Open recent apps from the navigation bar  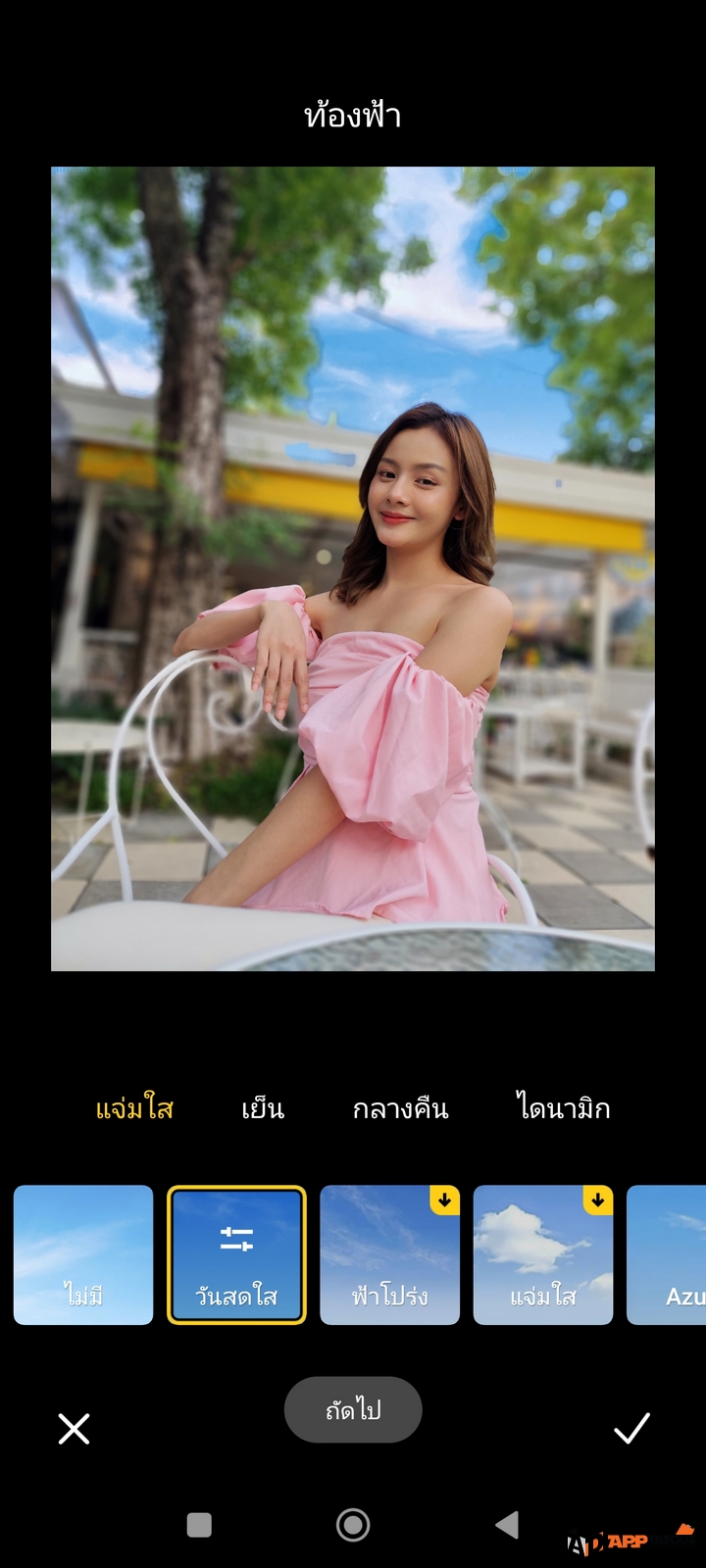[x=199, y=1525]
